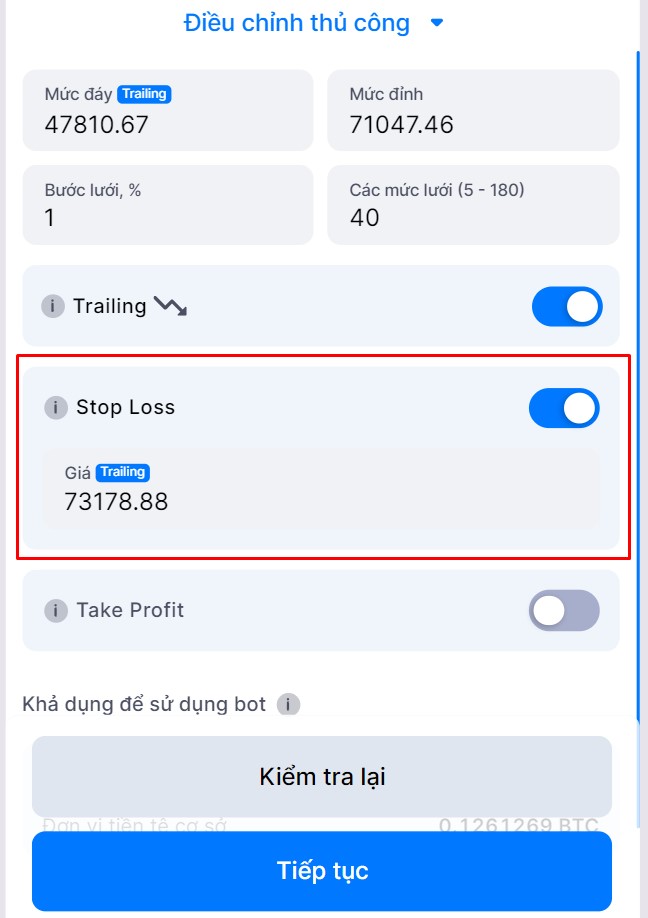Viewport: 648px width, 918px height.
Task: Edit the Các mức lưới field
Action: (x=473, y=217)
